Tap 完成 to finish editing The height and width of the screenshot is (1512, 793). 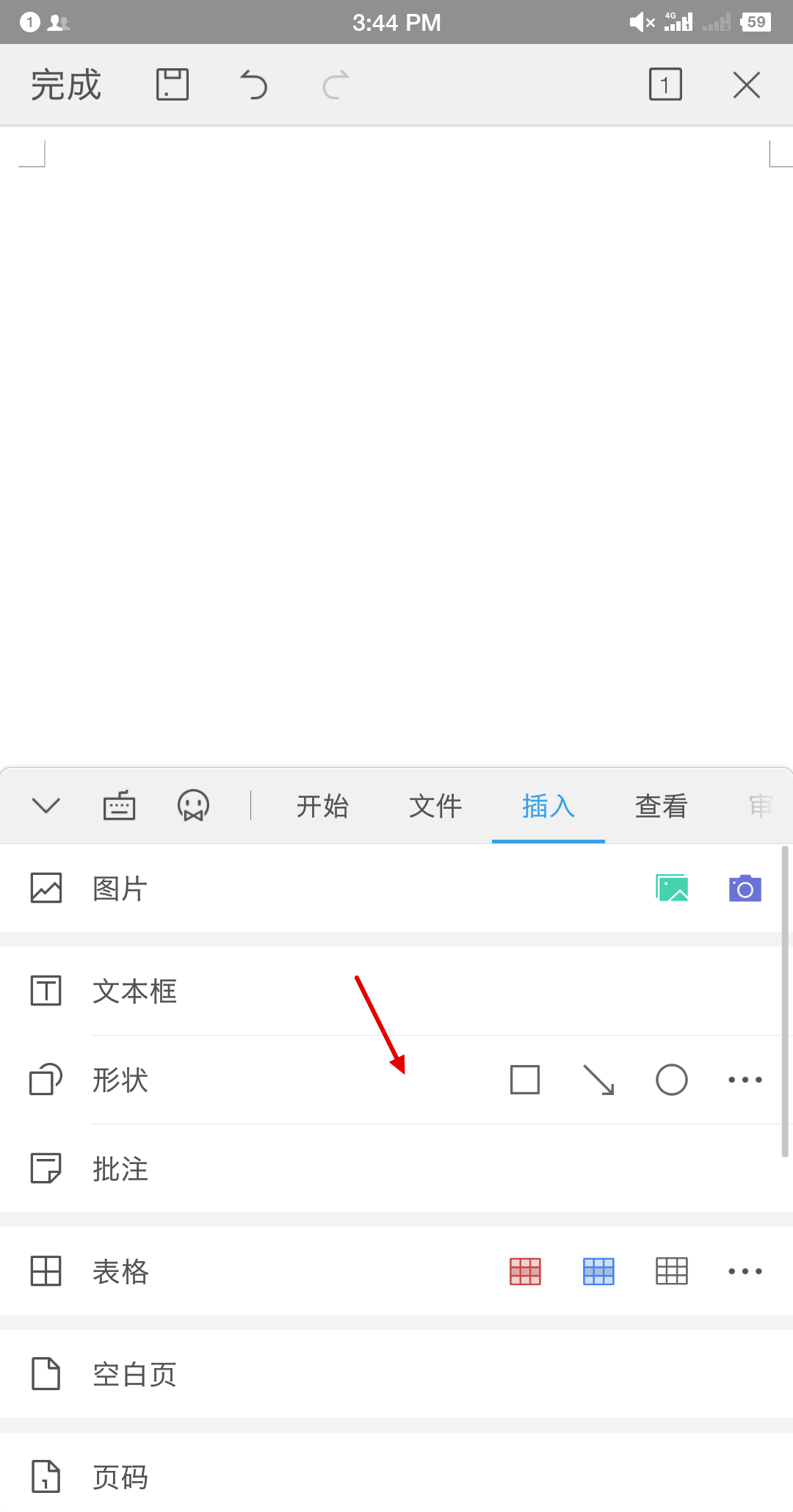(x=66, y=85)
